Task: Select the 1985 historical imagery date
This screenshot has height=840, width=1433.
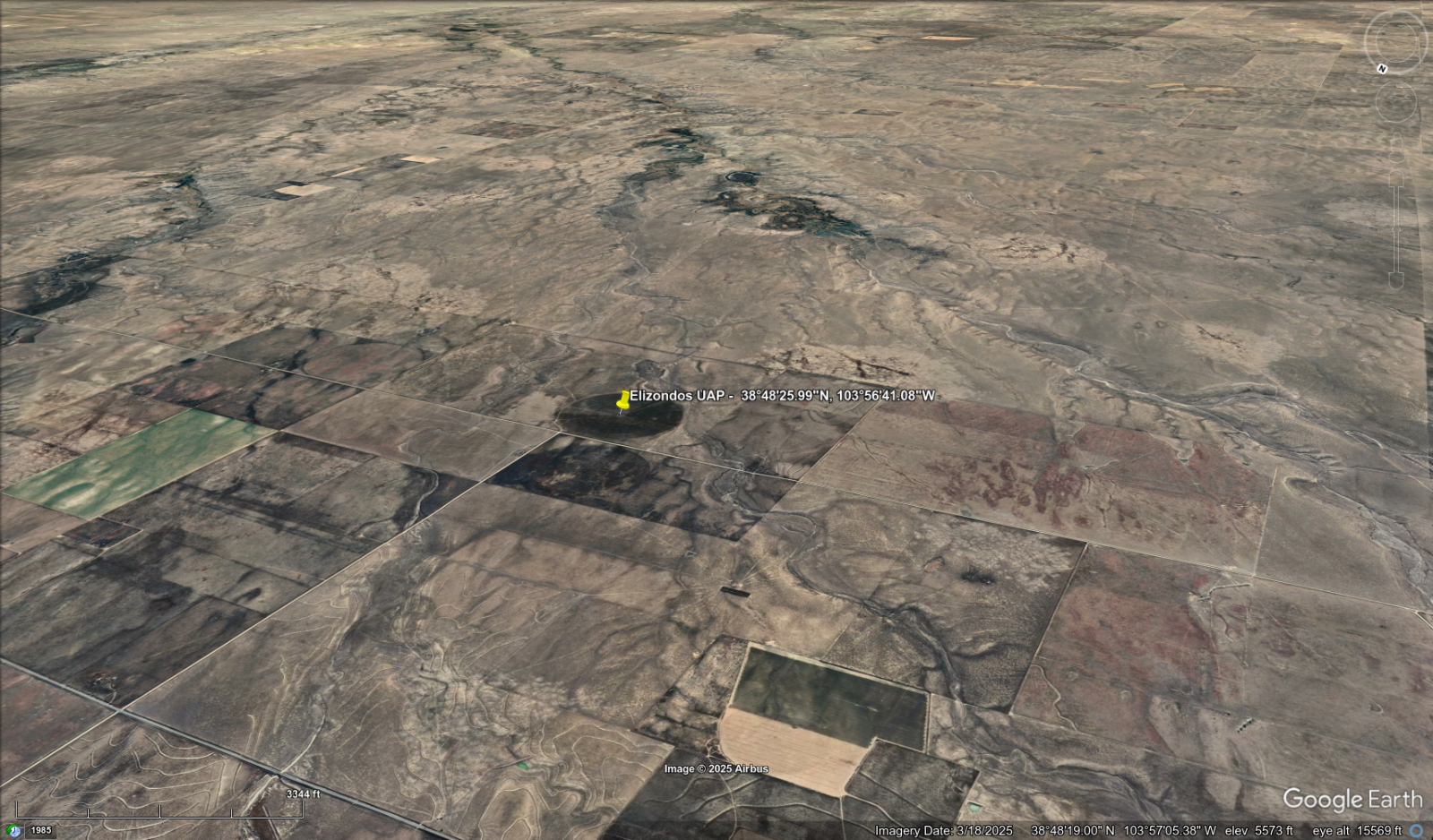Action: (41, 830)
